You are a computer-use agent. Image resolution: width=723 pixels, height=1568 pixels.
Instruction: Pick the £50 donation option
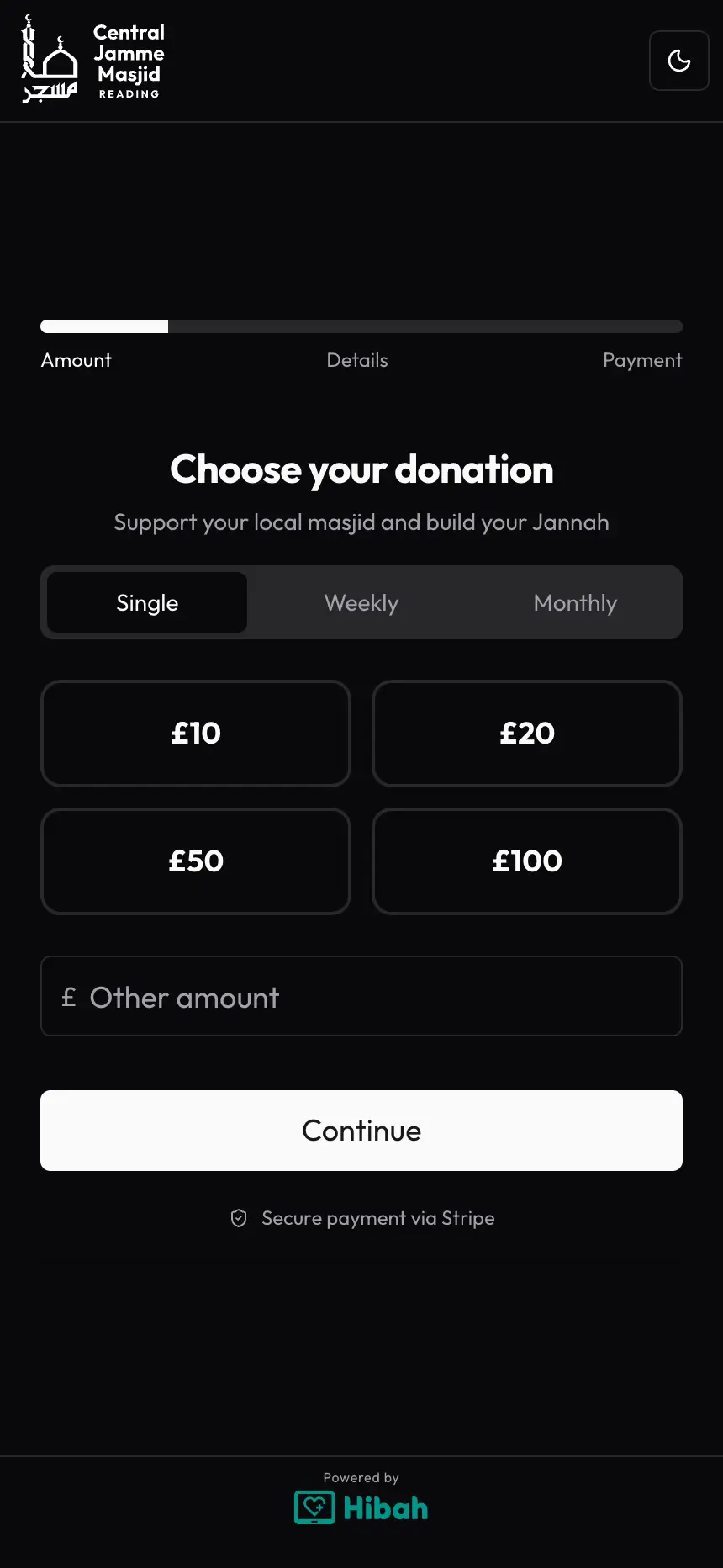[x=195, y=861]
